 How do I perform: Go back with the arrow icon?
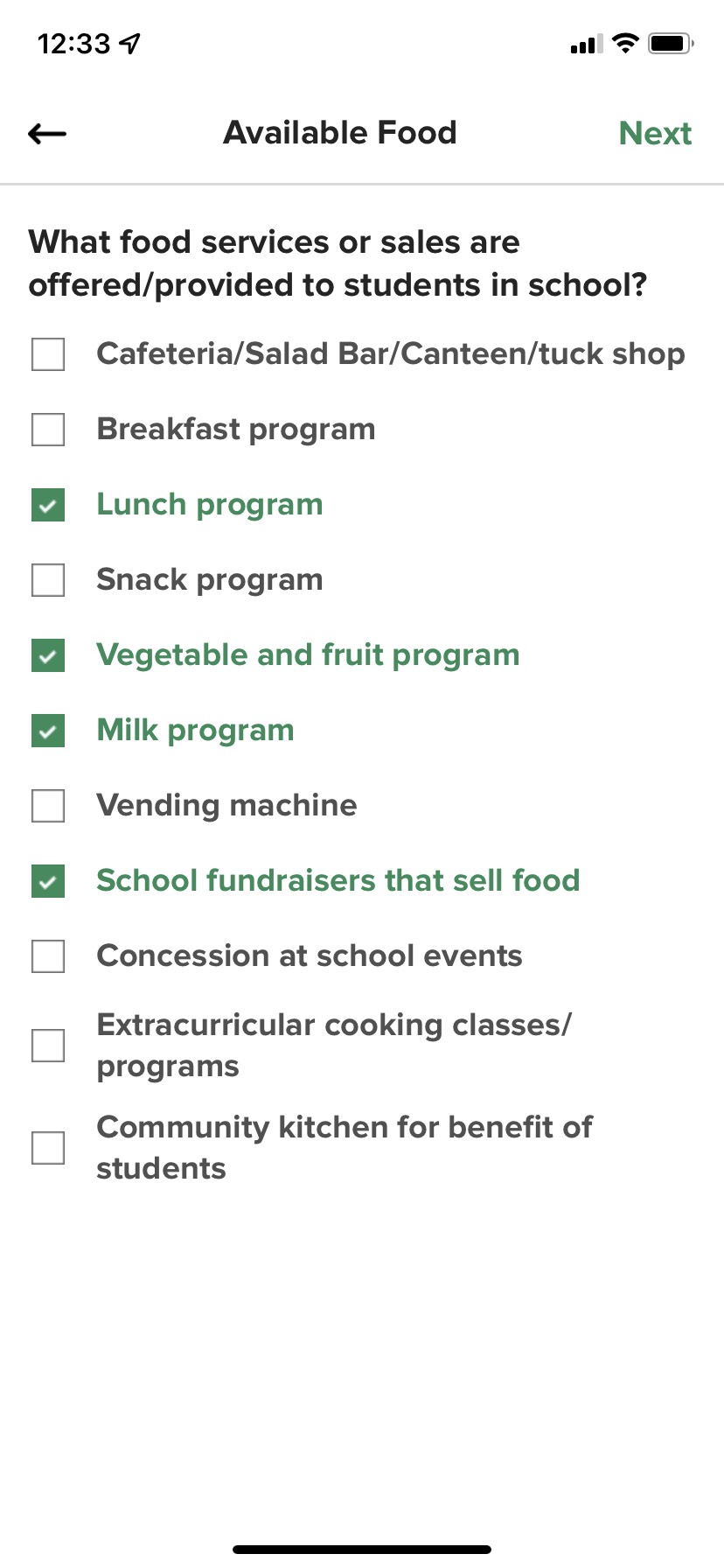tap(47, 134)
